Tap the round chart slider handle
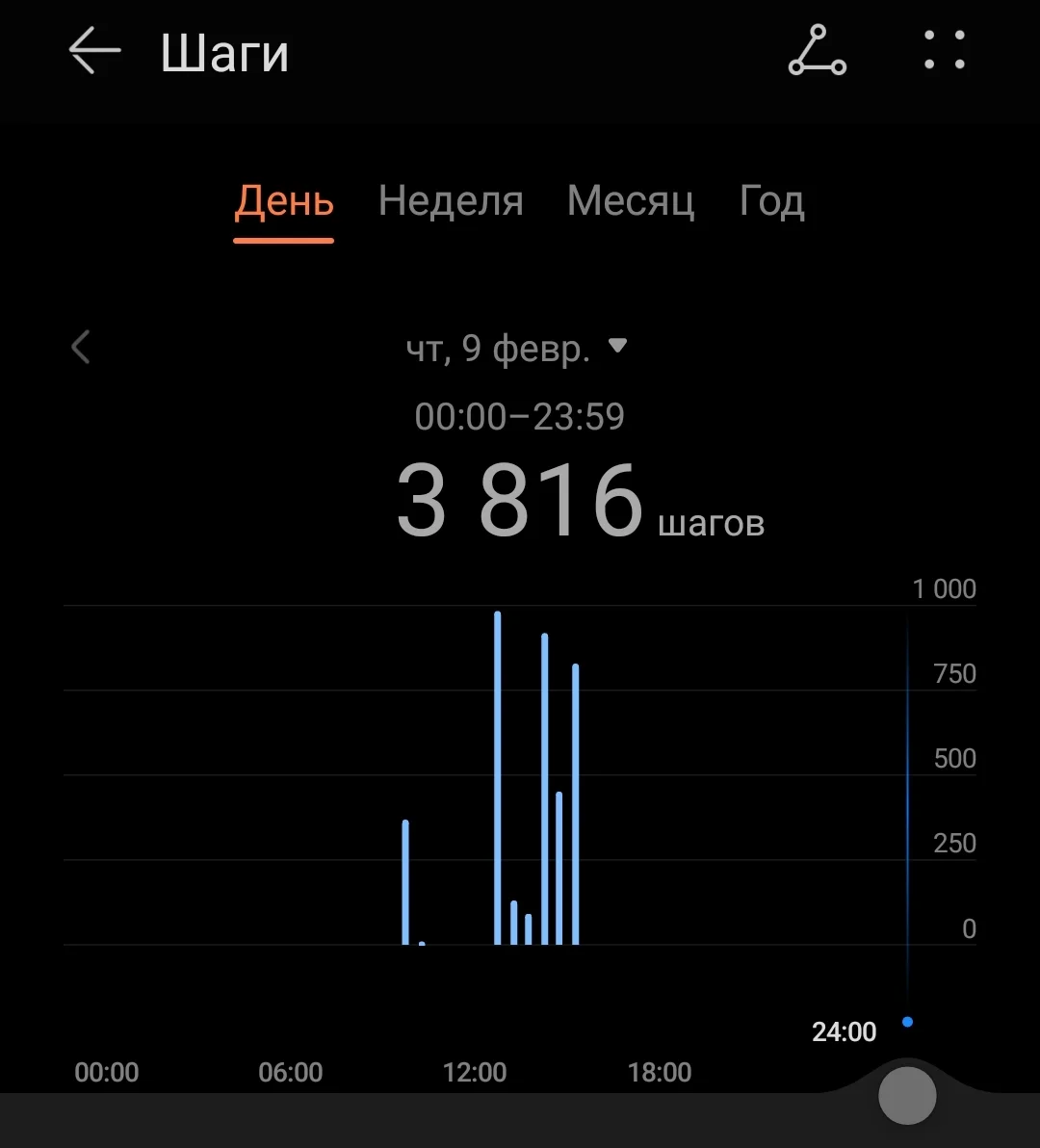 [907, 1095]
